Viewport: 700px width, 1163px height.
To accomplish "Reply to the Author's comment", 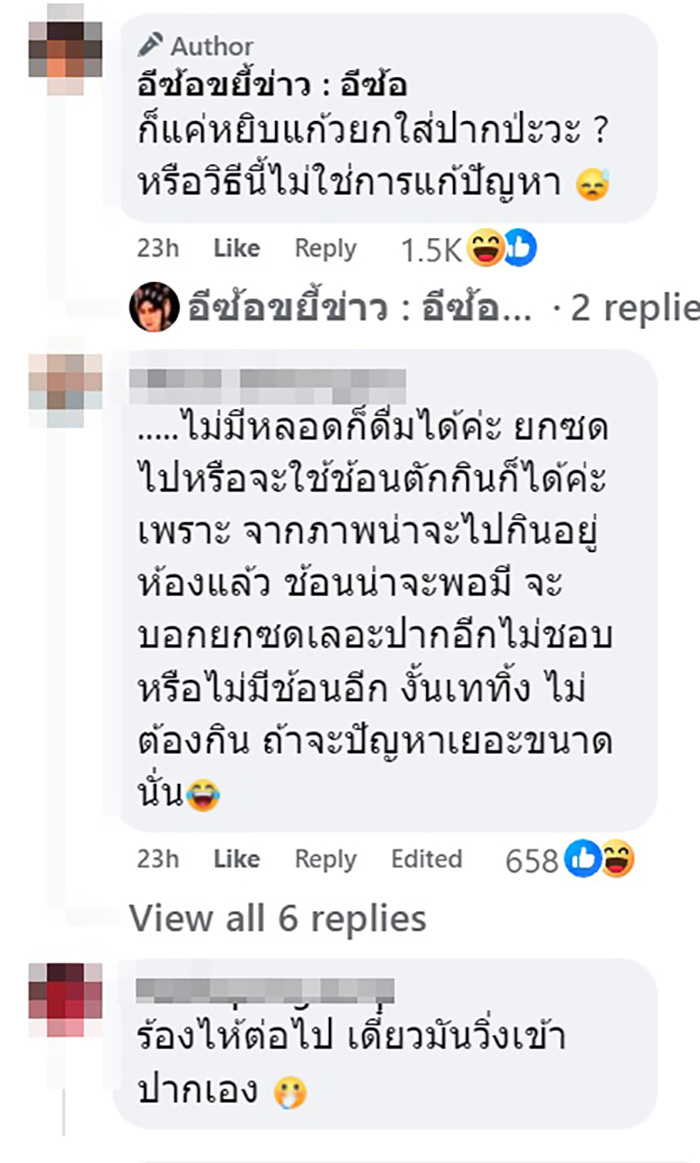I will pyautogui.click(x=325, y=249).
